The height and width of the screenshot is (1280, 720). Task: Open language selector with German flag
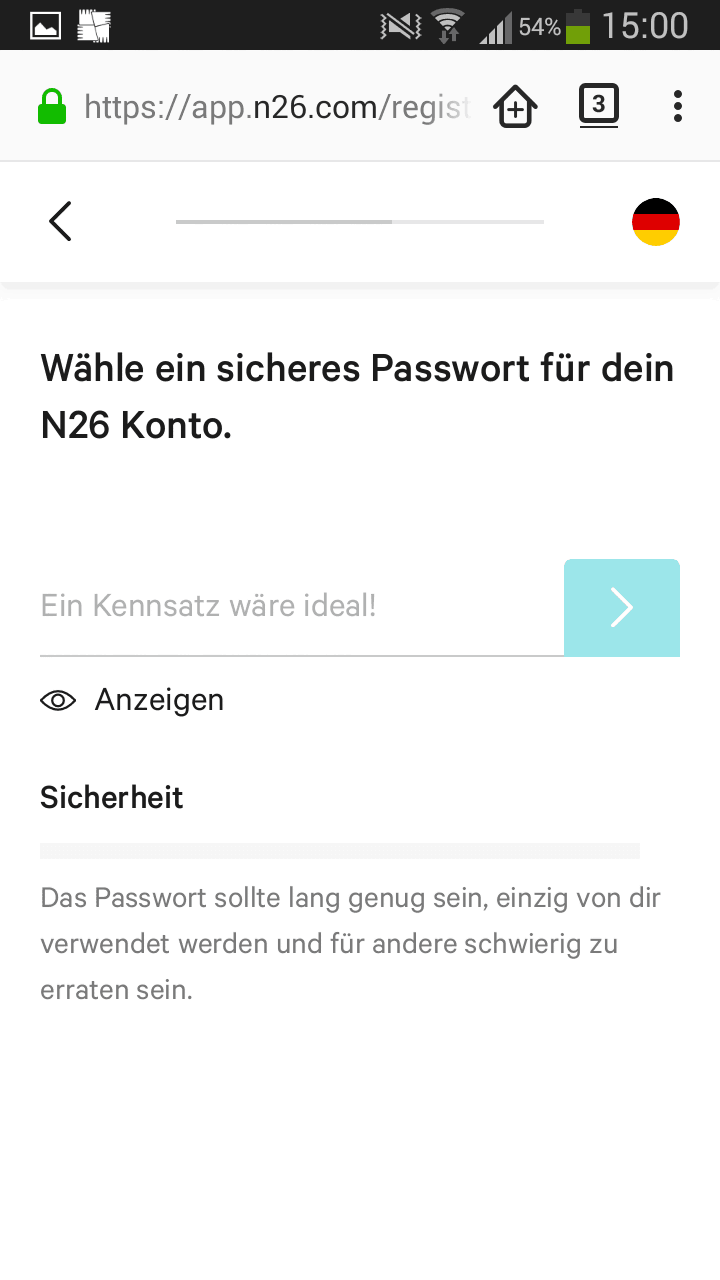click(656, 222)
